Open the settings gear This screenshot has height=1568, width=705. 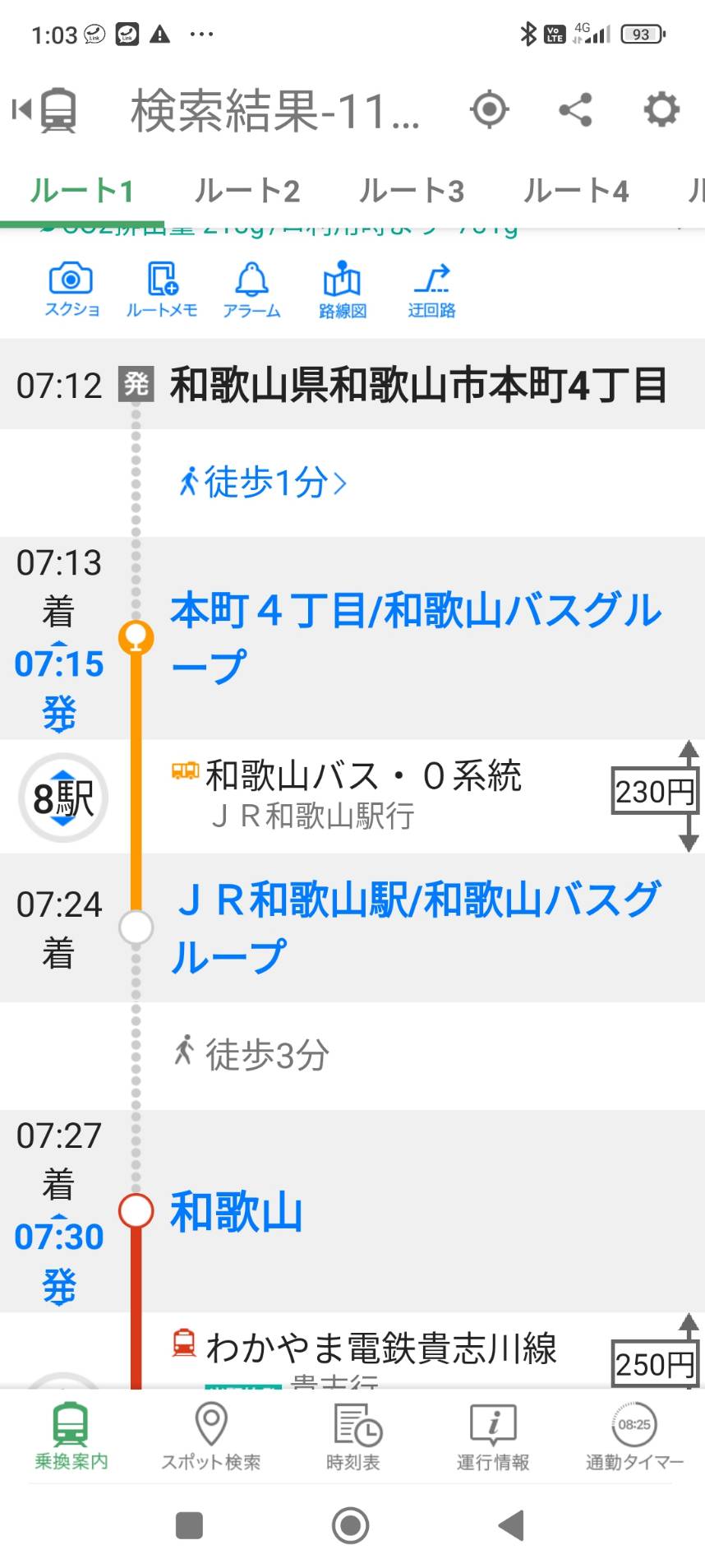661,109
